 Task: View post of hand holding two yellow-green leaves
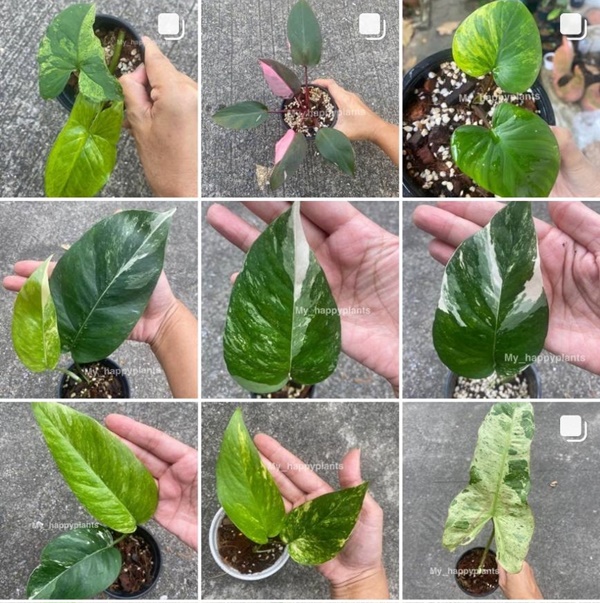(98, 98)
